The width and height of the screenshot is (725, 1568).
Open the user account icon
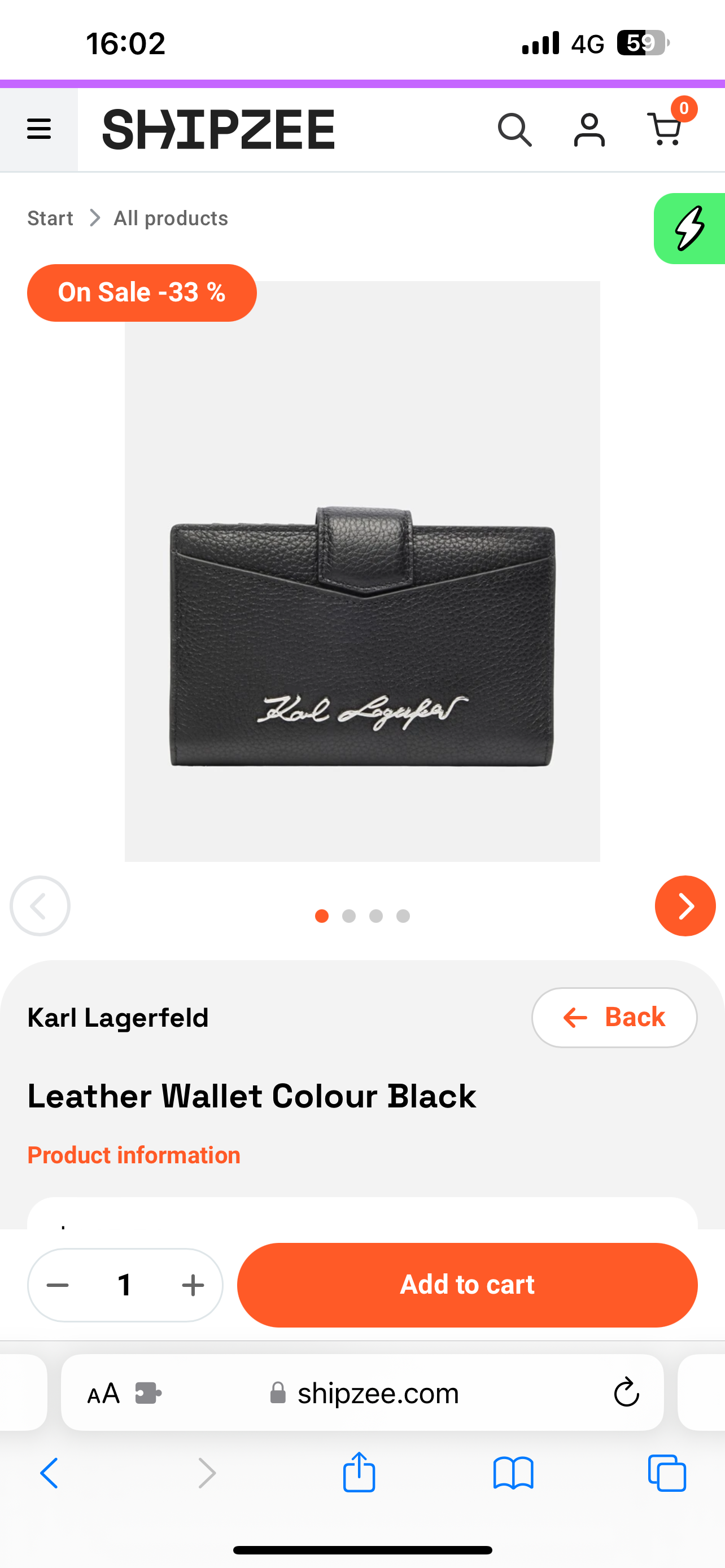click(589, 130)
